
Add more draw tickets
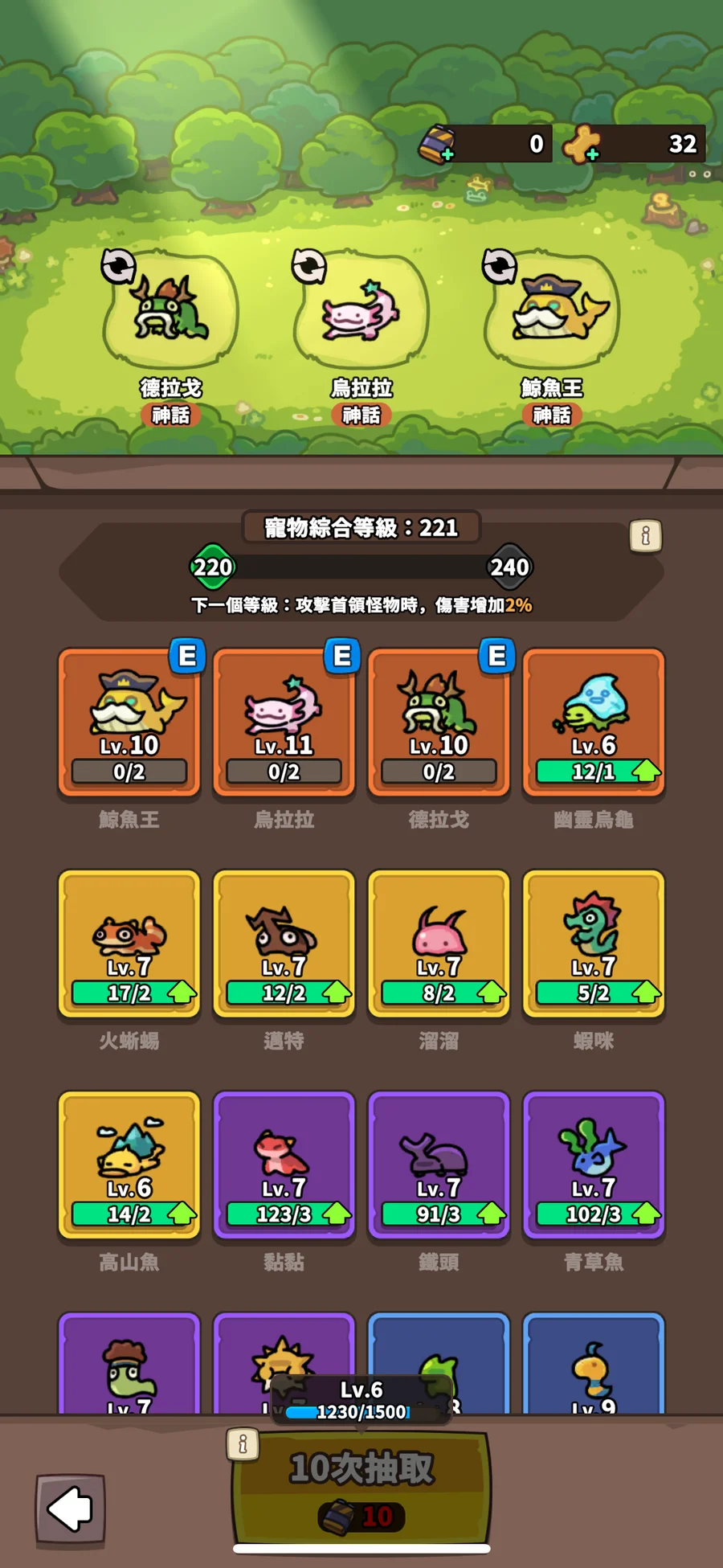(438, 145)
